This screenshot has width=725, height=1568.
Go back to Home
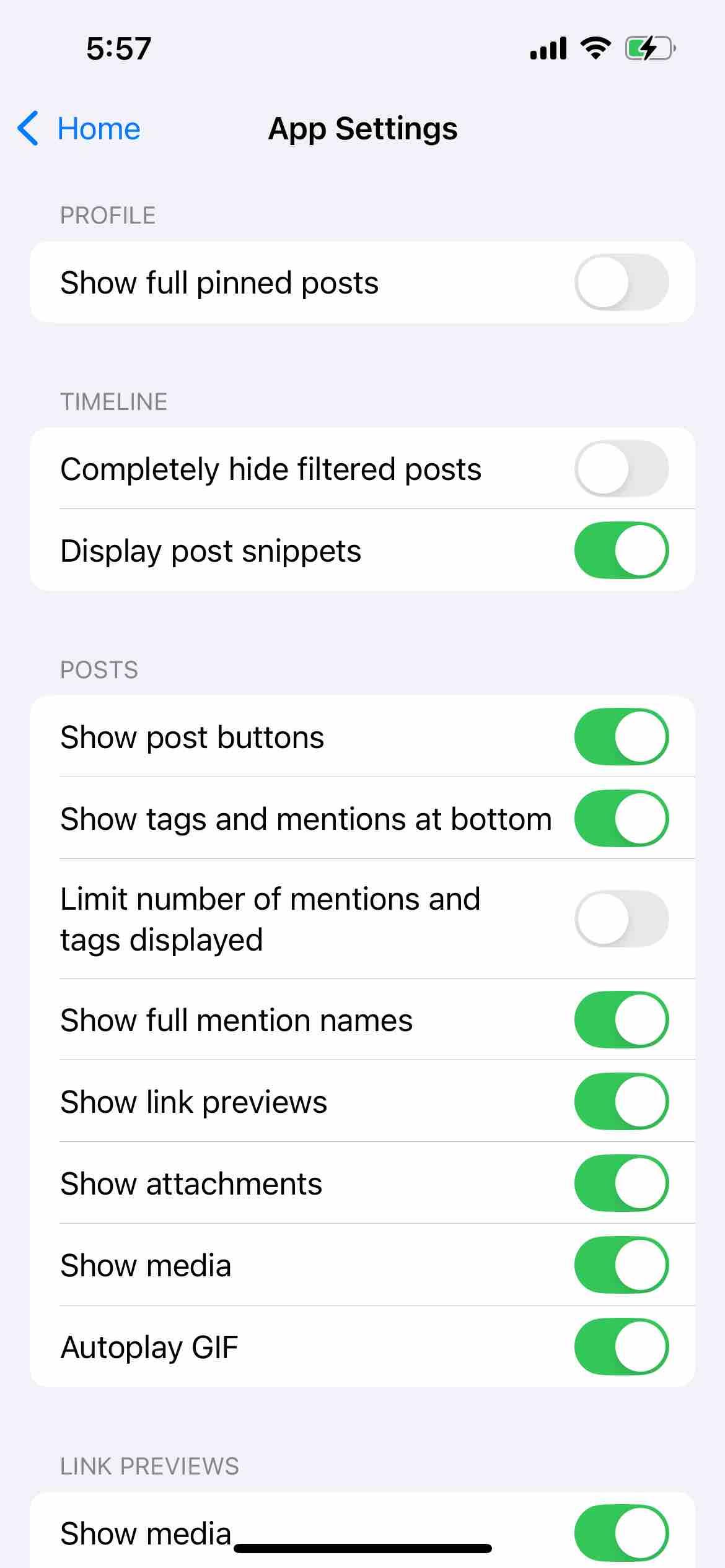click(79, 129)
